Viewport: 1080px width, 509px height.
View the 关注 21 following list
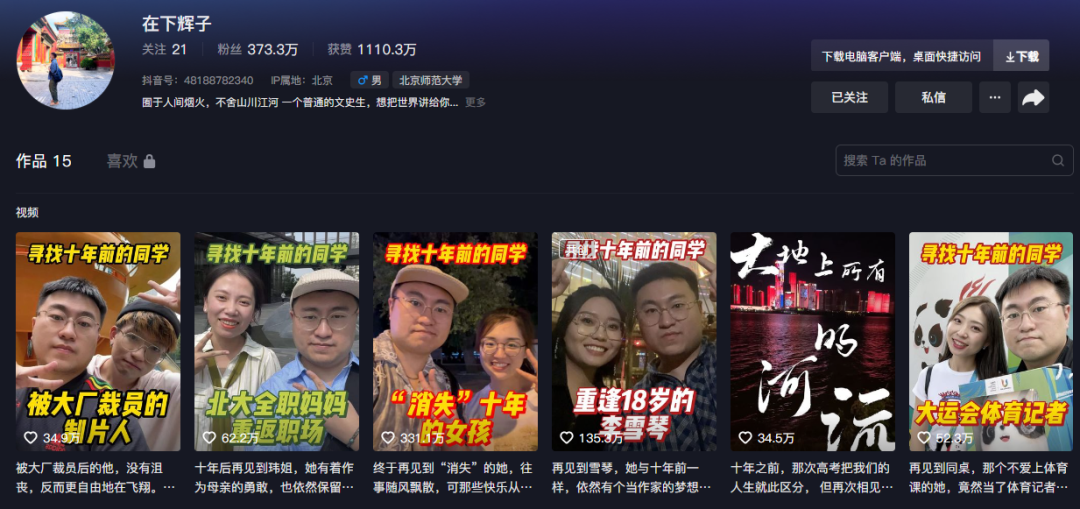coord(164,49)
